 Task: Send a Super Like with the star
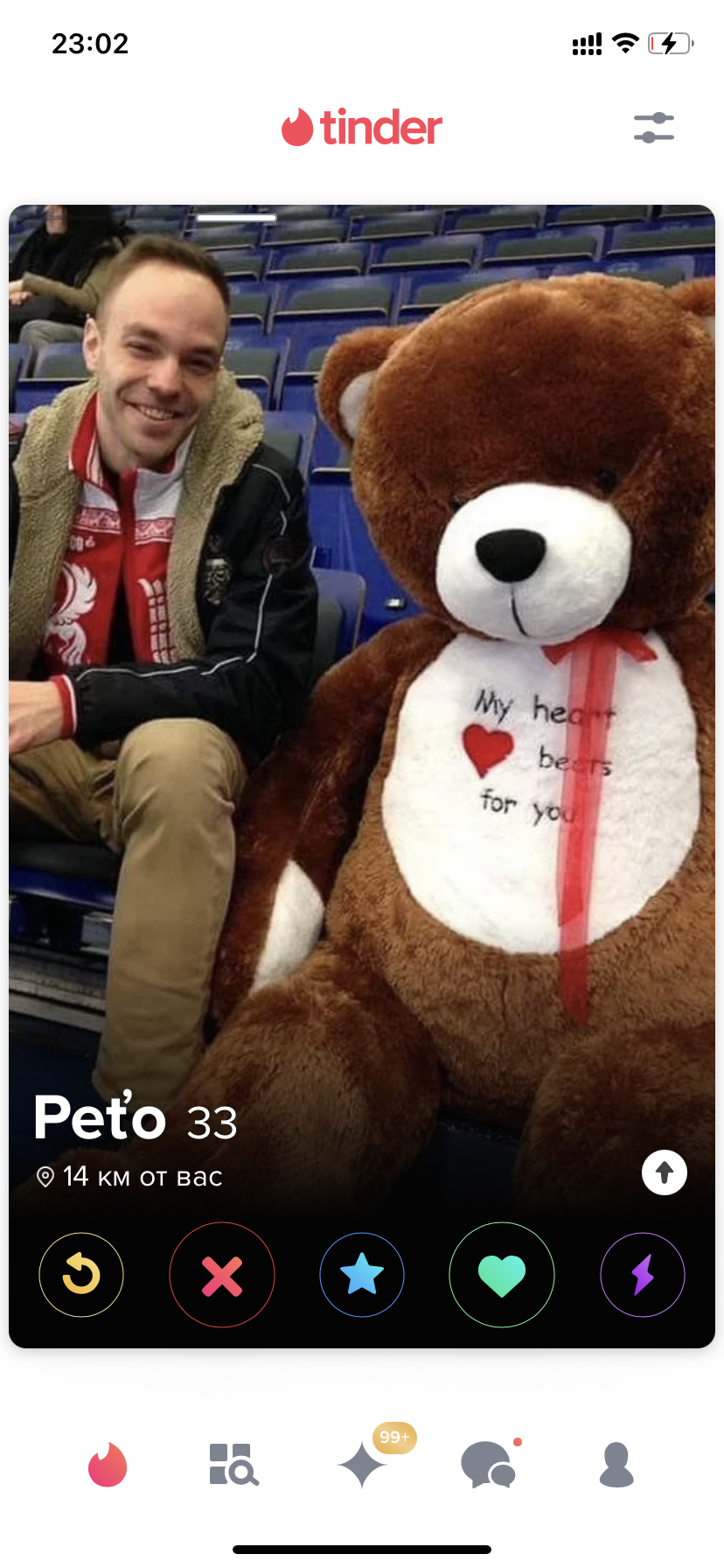(x=362, y=1275)
